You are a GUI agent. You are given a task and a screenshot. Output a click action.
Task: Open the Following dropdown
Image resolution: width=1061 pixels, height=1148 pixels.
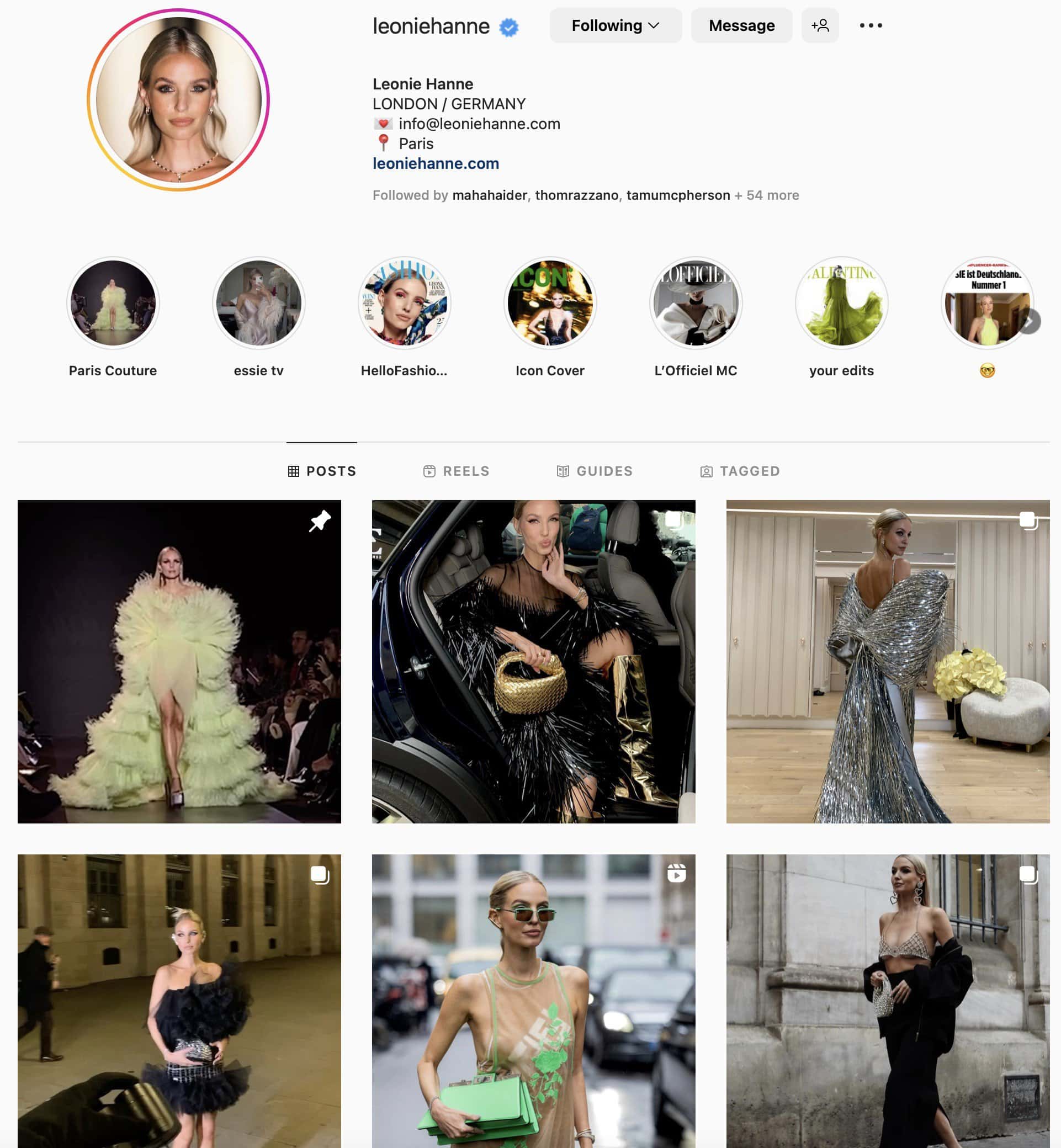pos(615,26)
